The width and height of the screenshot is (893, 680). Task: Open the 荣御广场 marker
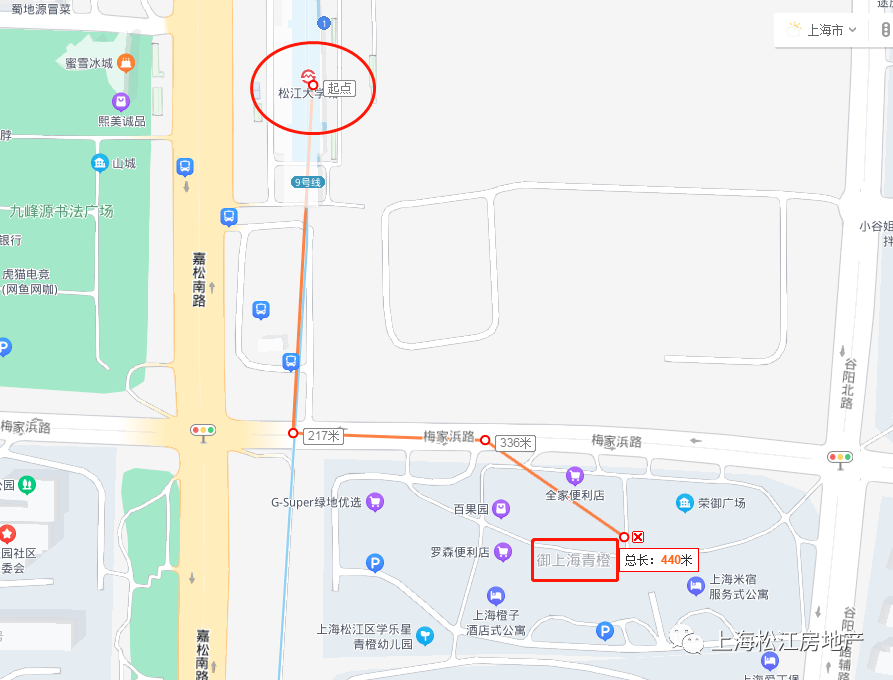685,502
